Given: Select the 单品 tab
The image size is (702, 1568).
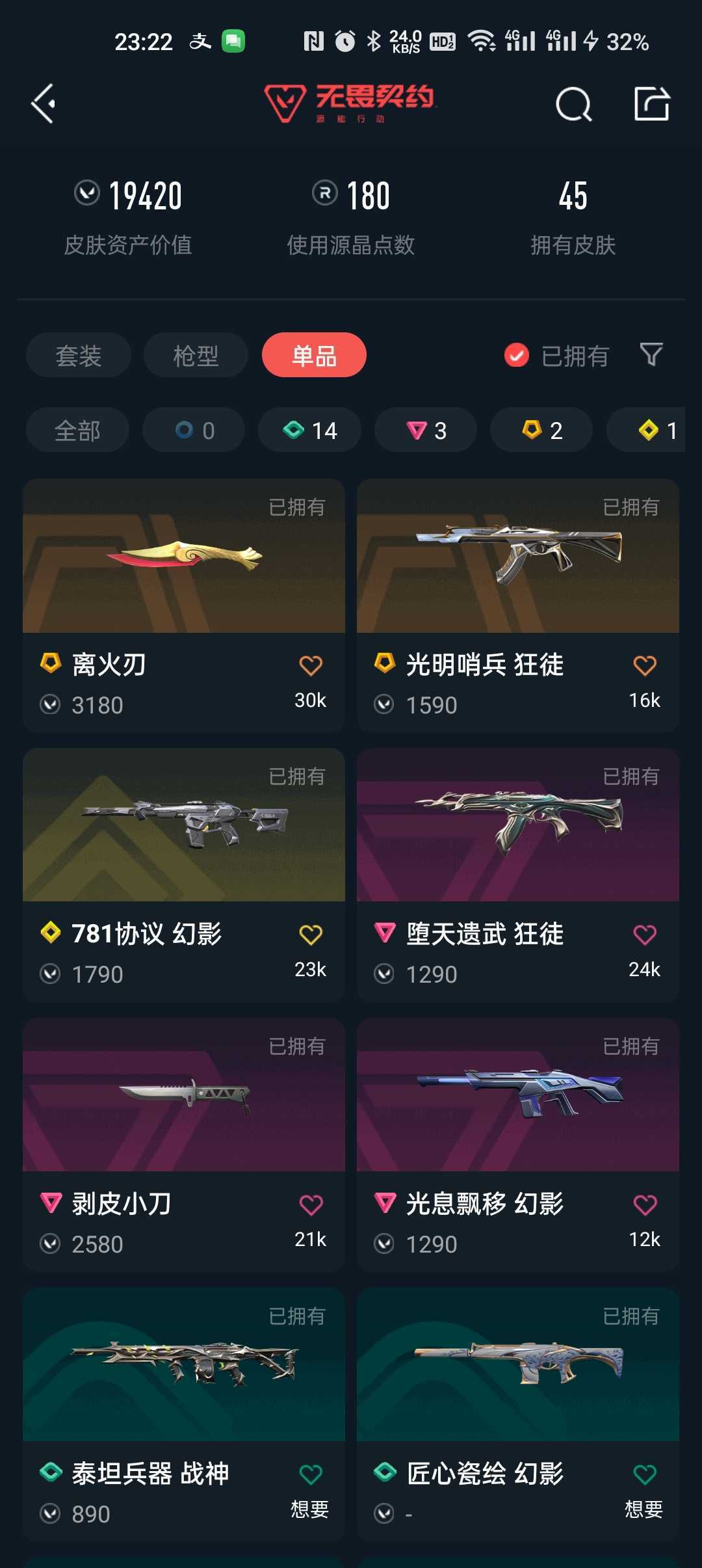Looking at the screenshot, I should pyautogui.click(x=314, y=355).
